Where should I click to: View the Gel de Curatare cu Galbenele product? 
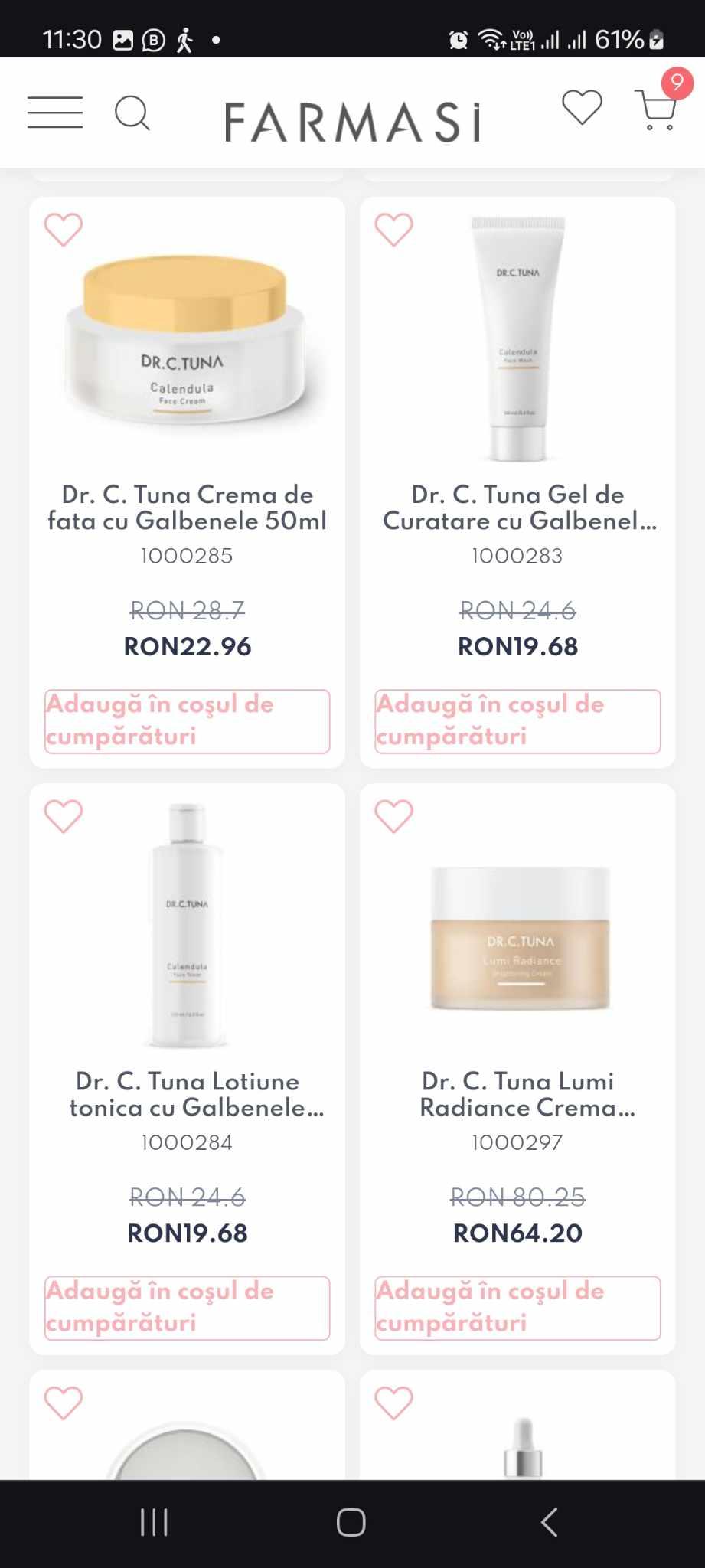518,508
